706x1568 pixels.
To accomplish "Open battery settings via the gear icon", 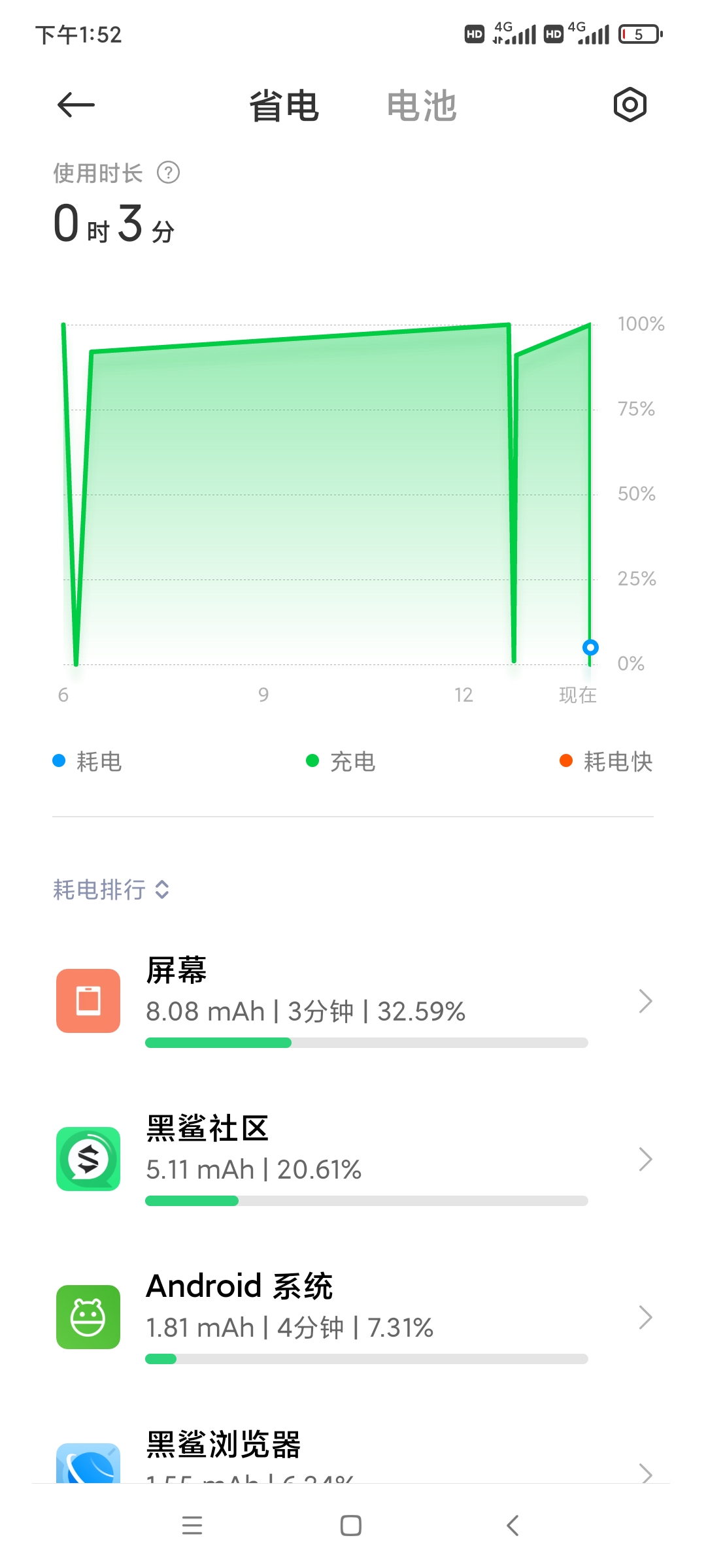I will [x=630, y=105].
